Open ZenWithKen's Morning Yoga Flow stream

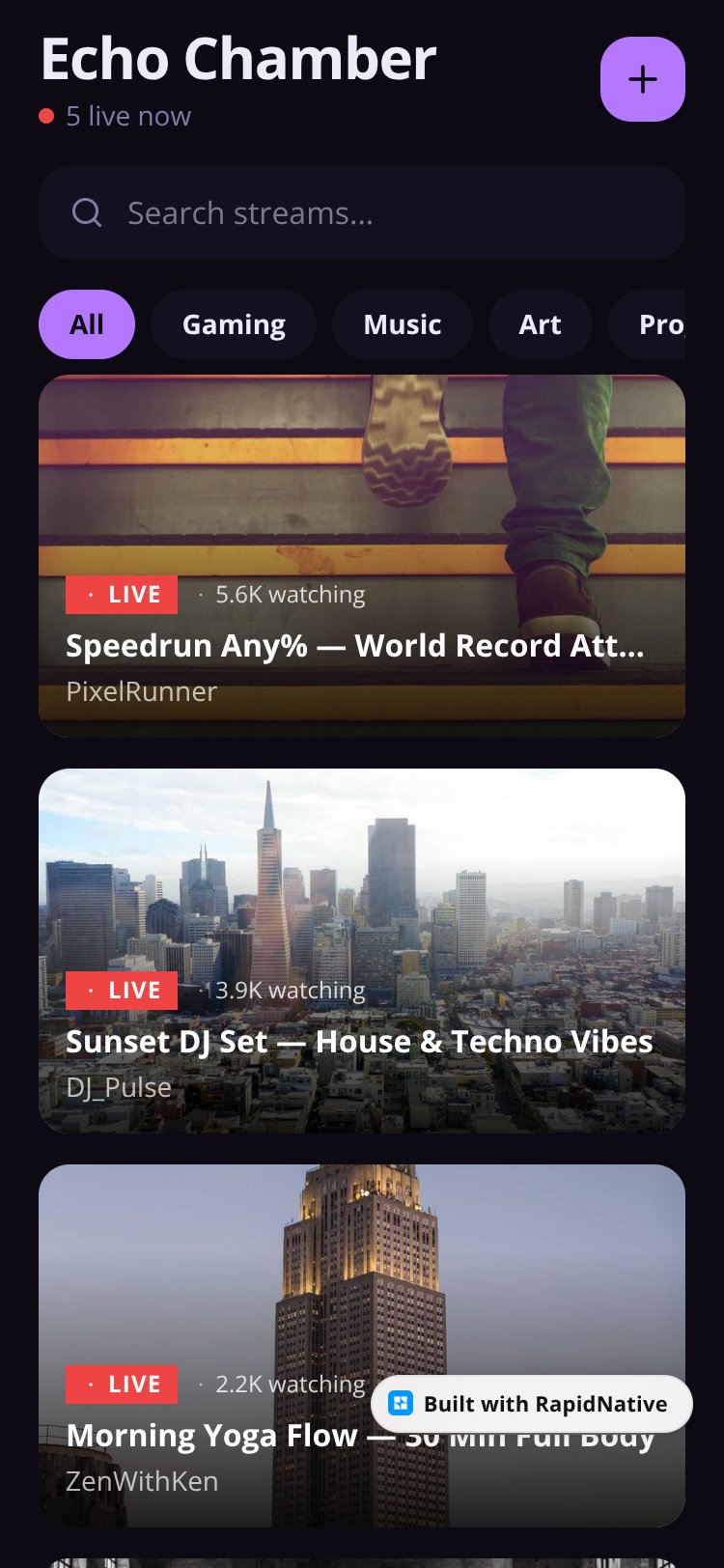(x=362, y=1346)
